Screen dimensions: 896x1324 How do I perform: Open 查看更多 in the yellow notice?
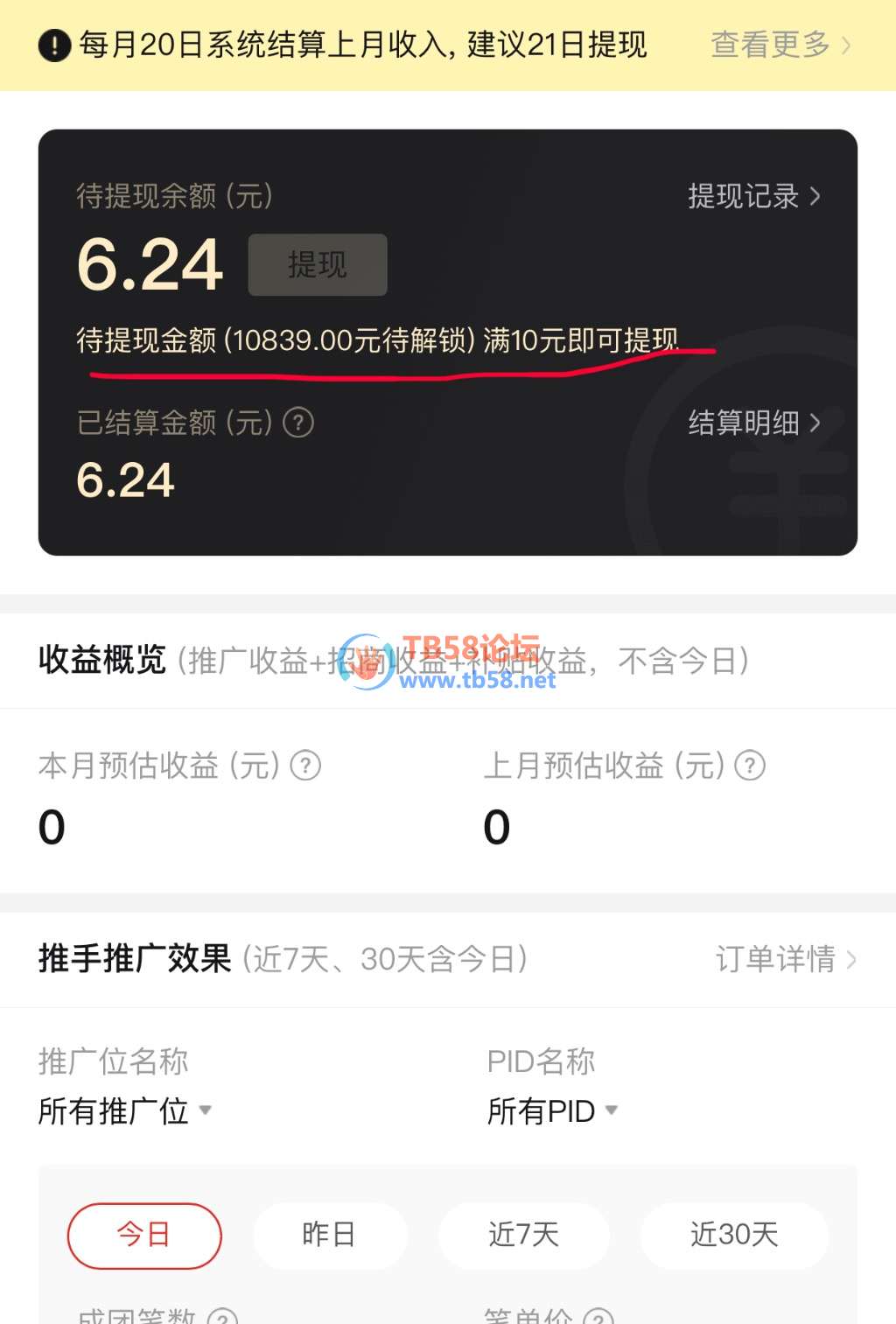click(x=779, y=44)
